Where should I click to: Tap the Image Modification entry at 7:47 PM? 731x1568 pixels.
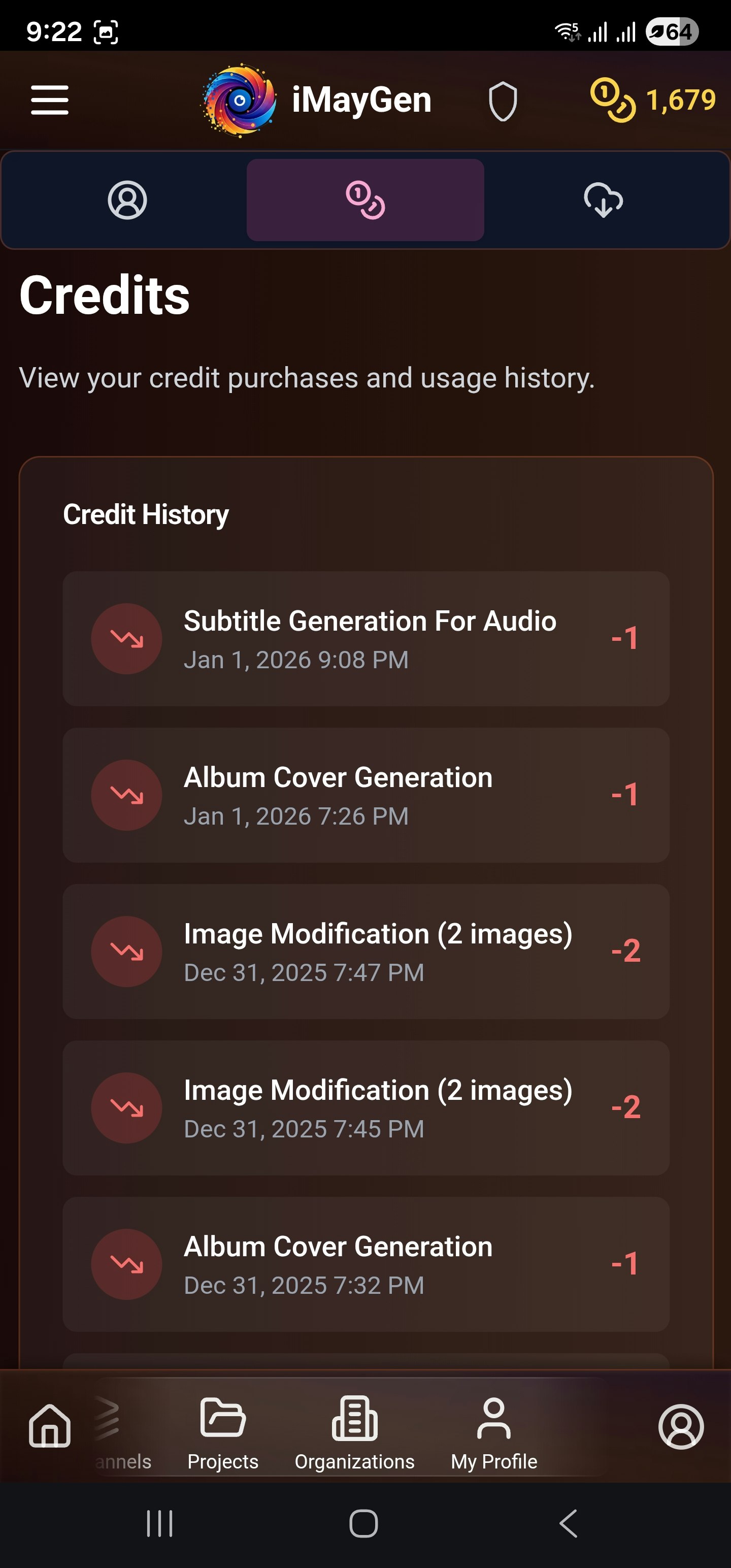point(365,951)
